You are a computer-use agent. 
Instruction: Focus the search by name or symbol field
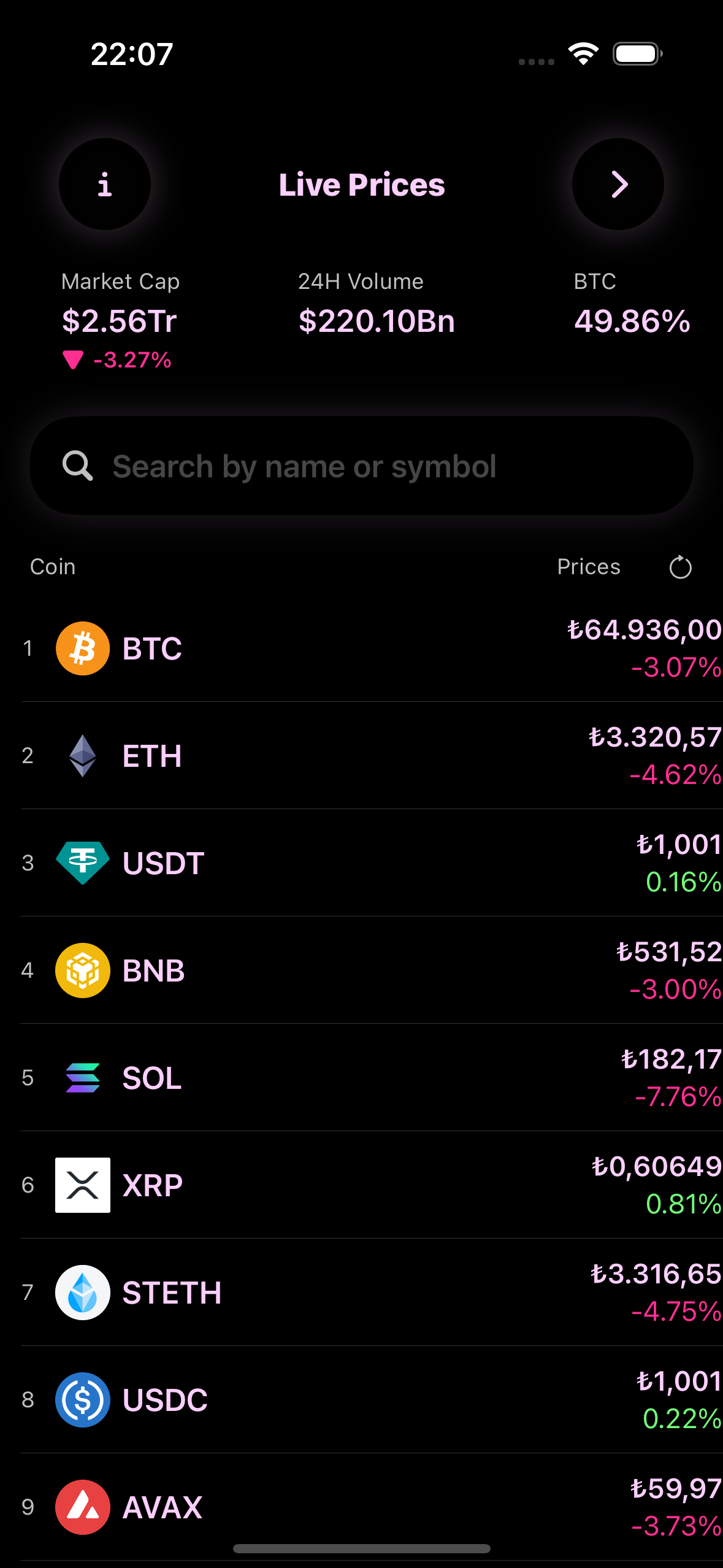pos(362,466)
